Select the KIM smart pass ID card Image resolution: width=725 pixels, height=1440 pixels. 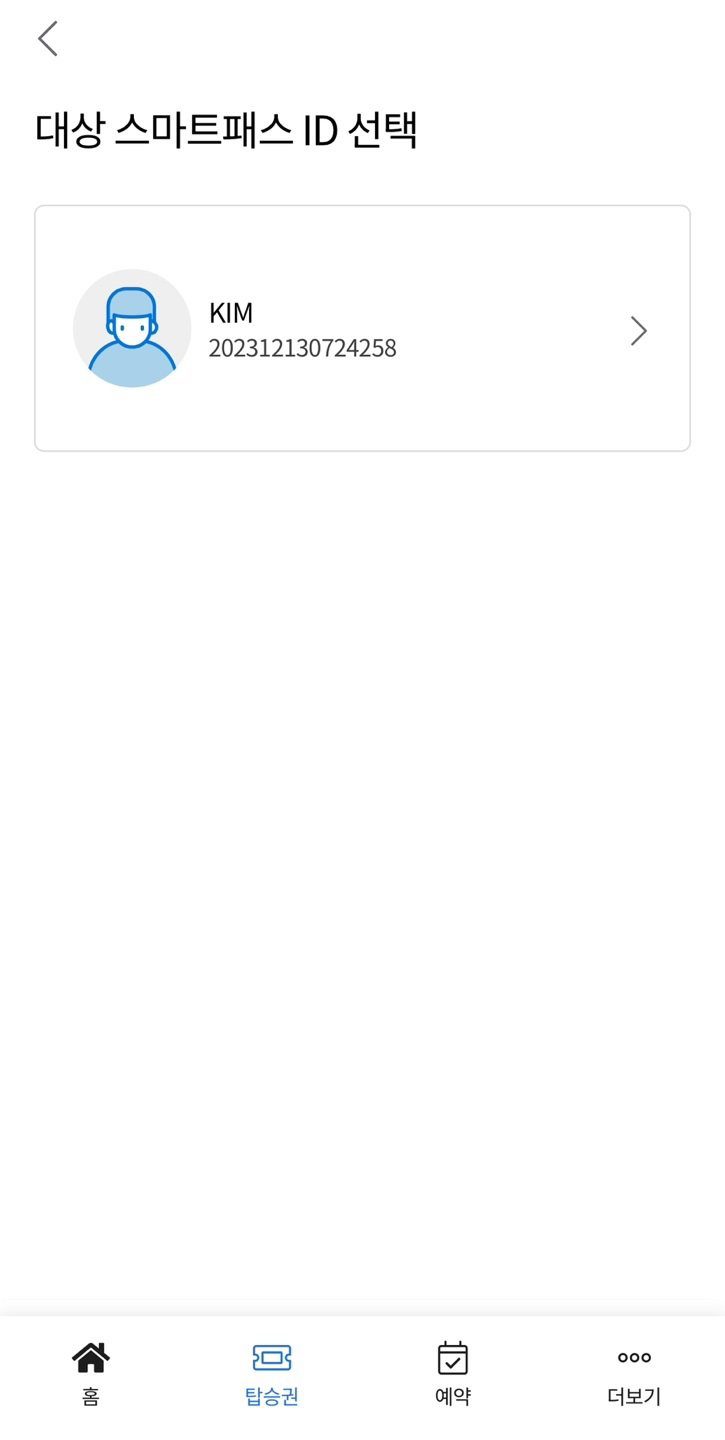(362, 329)
